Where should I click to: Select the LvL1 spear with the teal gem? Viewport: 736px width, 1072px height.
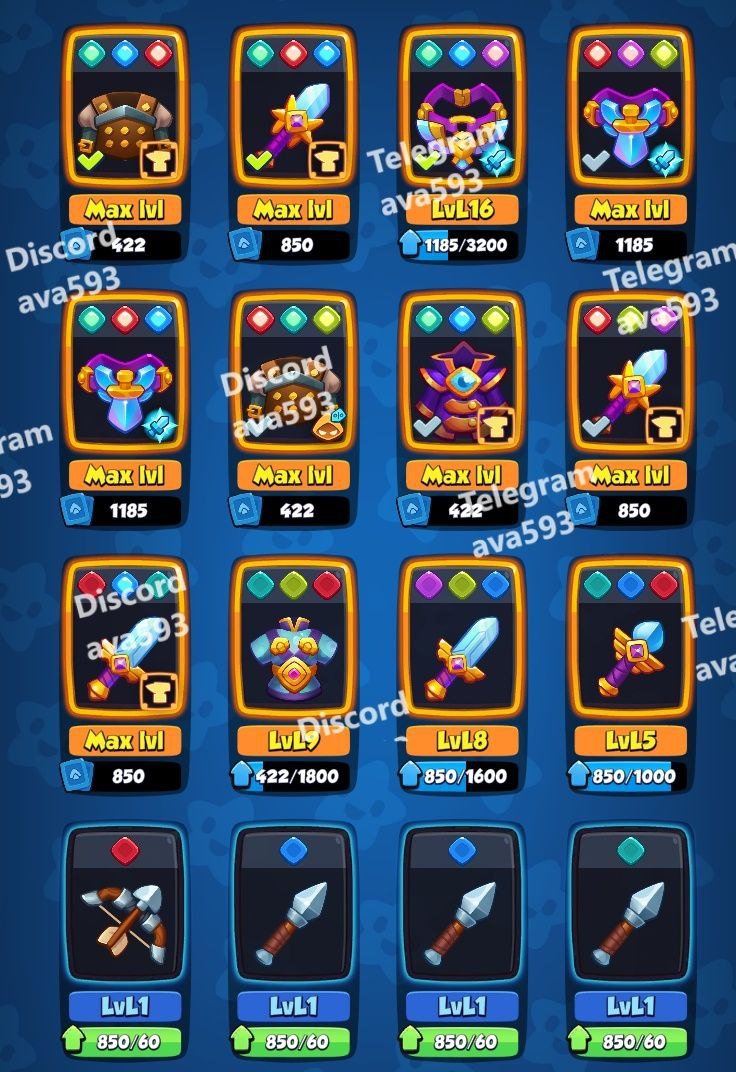click(x=630, y=915)
